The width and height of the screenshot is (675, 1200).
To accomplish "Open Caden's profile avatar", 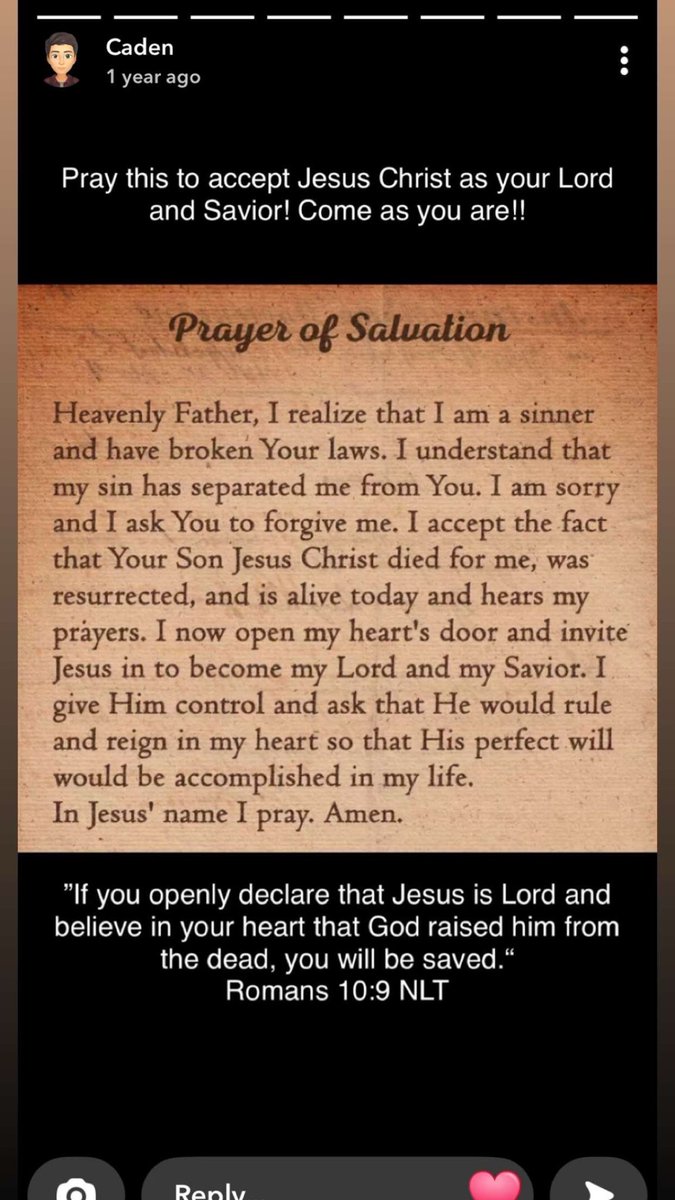I will (x=62, y=61).
